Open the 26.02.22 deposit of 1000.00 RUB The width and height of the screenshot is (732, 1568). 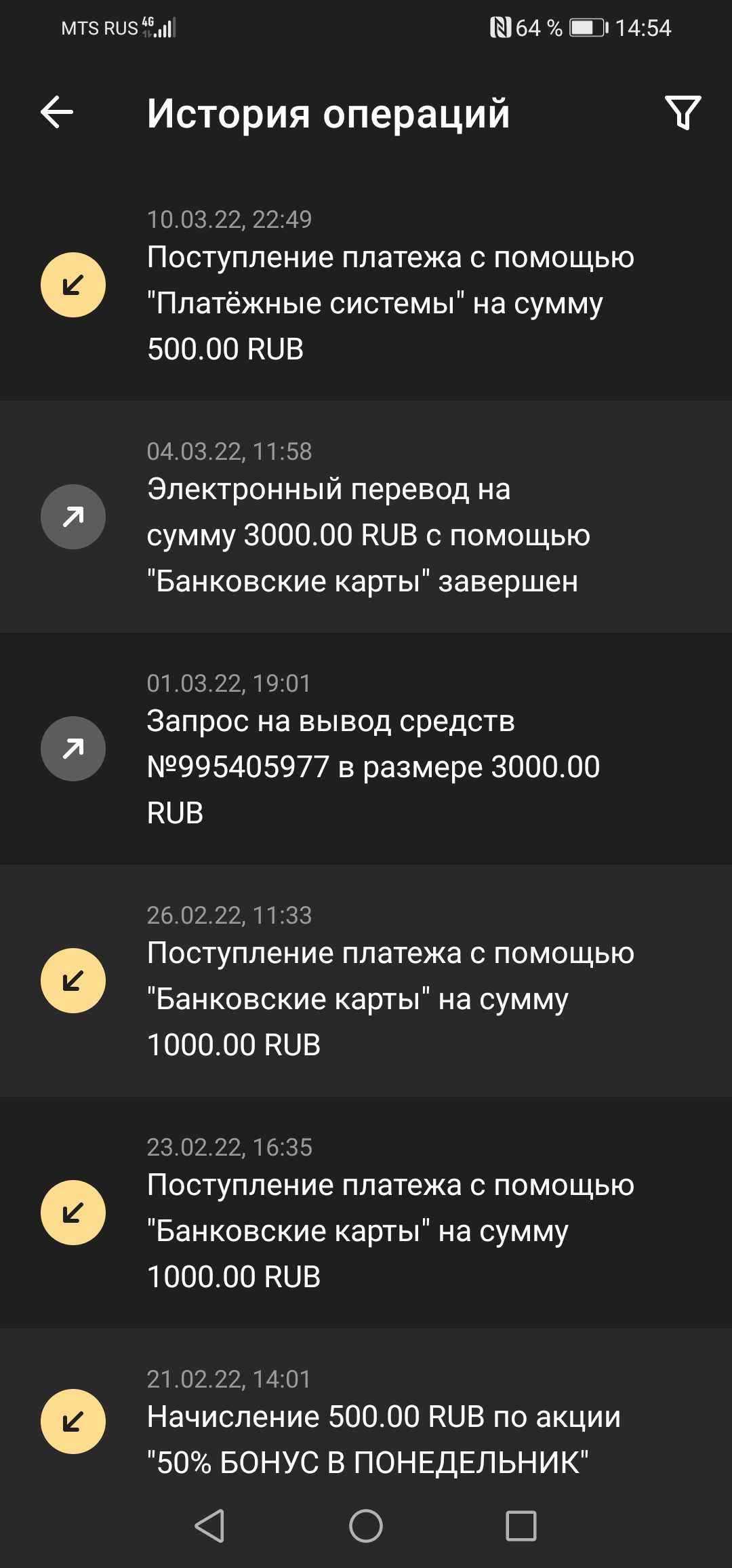390,998
